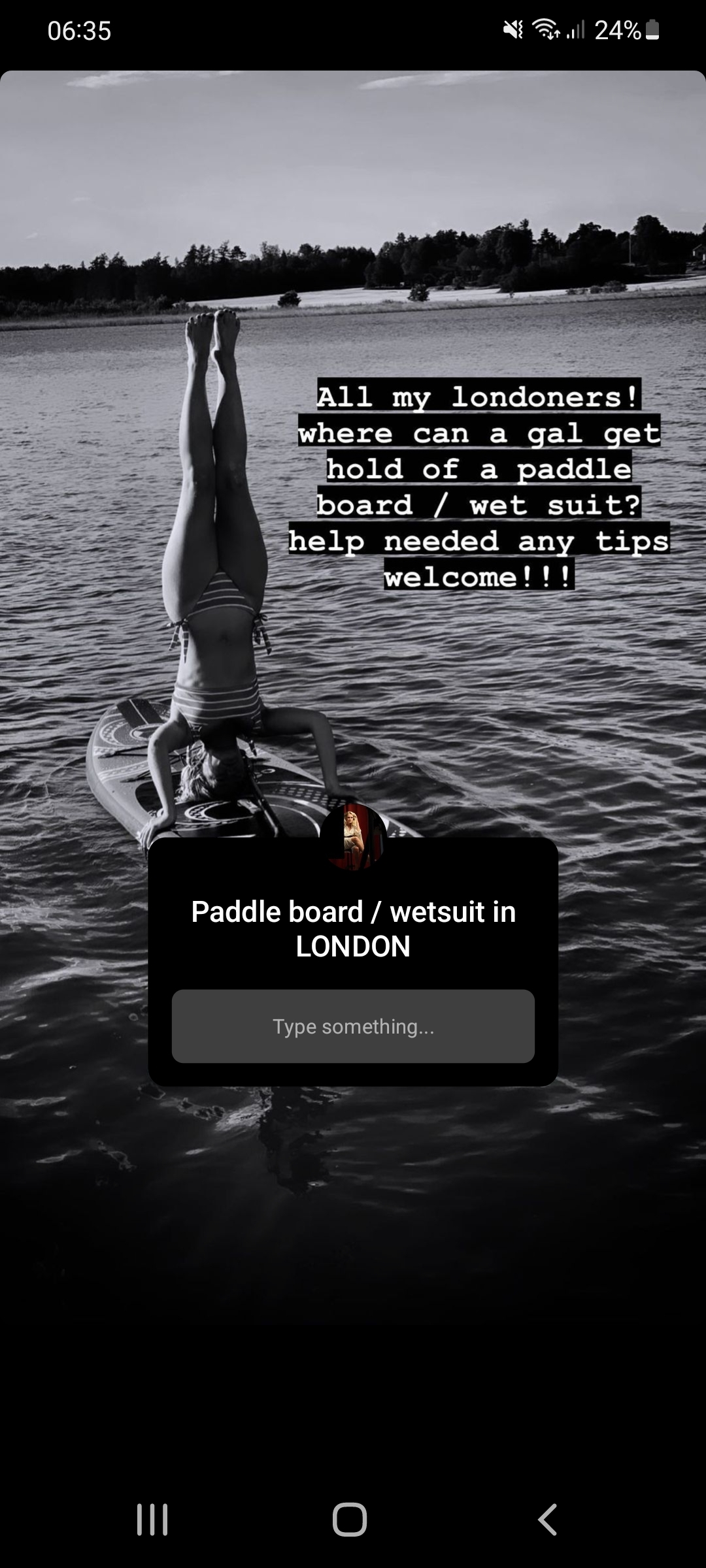Go back with the navigation bar arrow
Image resolution: width=706 pixels, height=1568 pixels.
point(548,1518)
